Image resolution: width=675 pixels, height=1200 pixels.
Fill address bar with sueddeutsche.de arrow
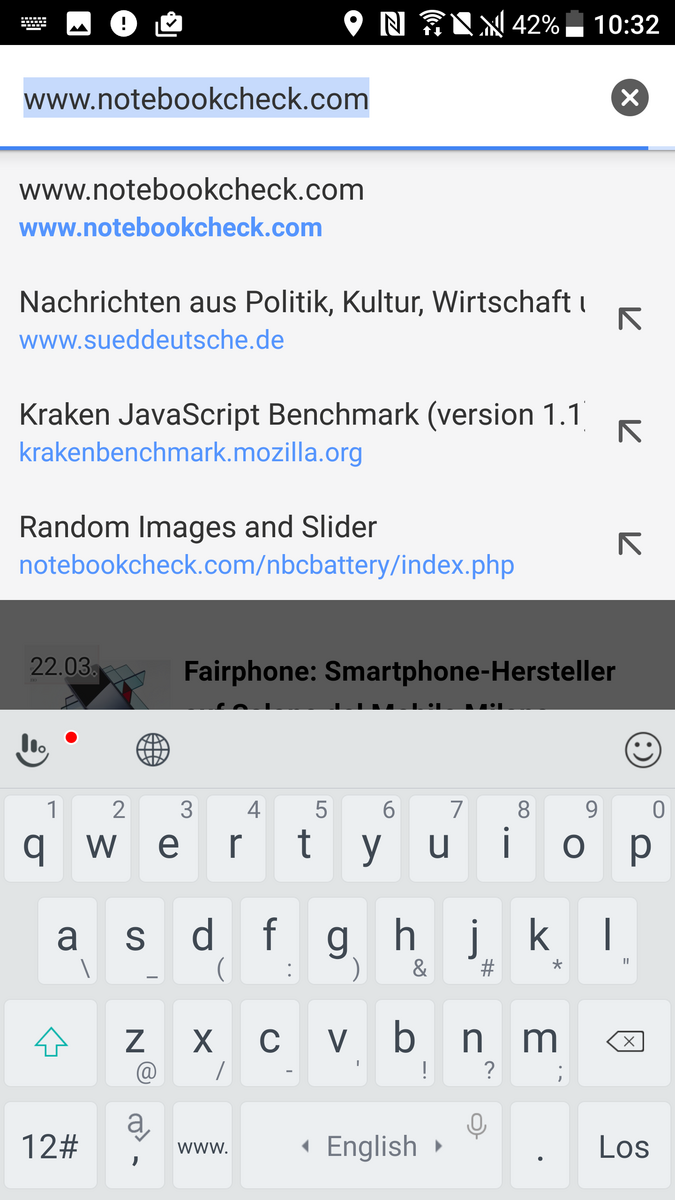click(x=629, y=320)
